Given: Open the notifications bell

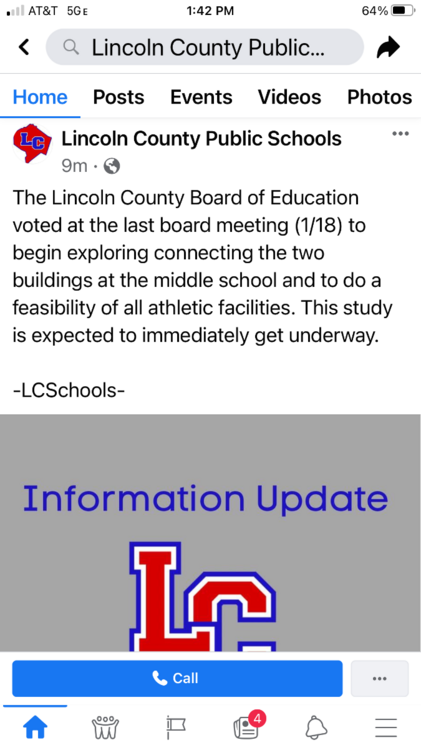Looking at the screenshot, I should click(x=316, y=728).
